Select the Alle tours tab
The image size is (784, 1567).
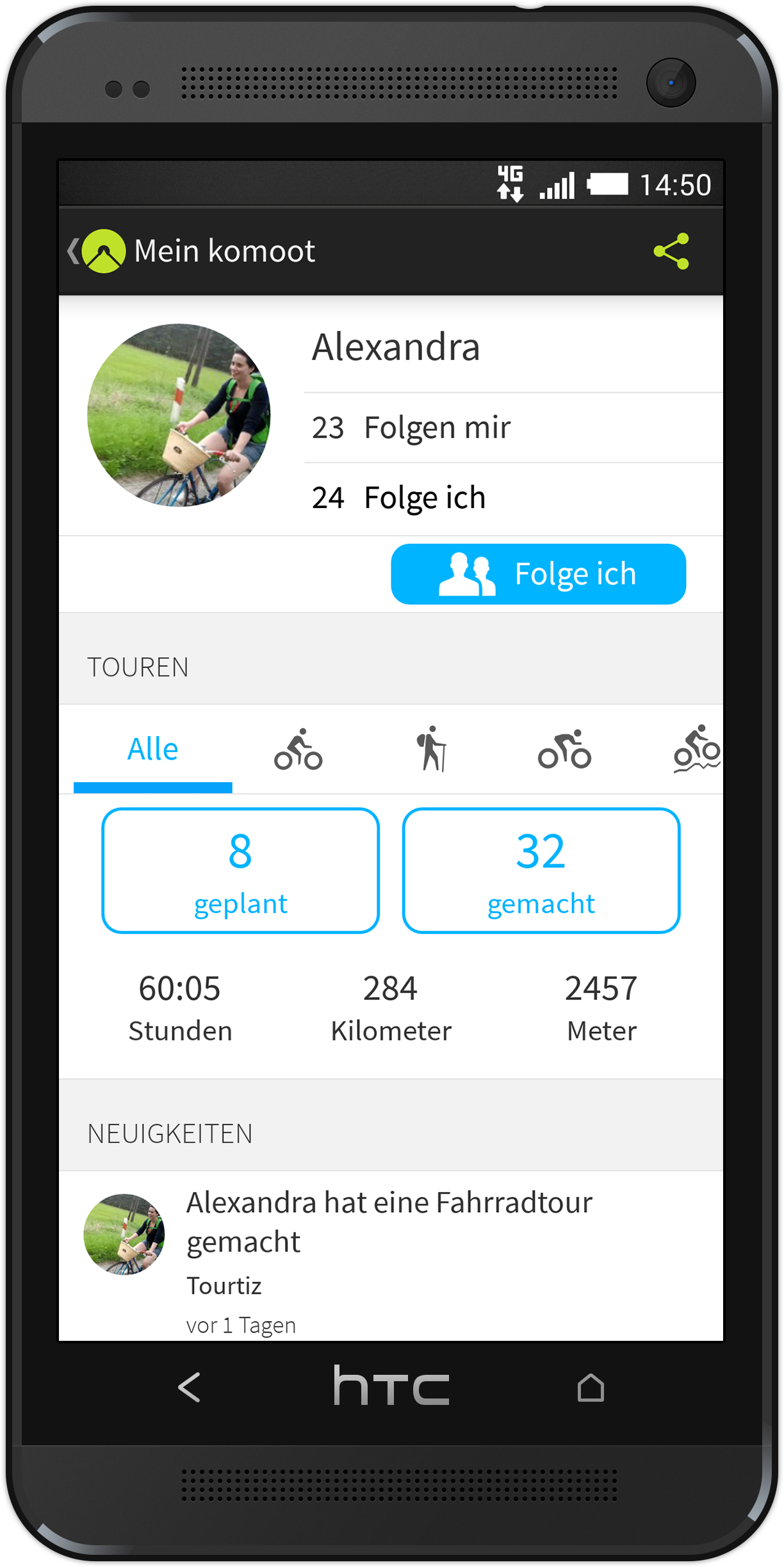152,749
